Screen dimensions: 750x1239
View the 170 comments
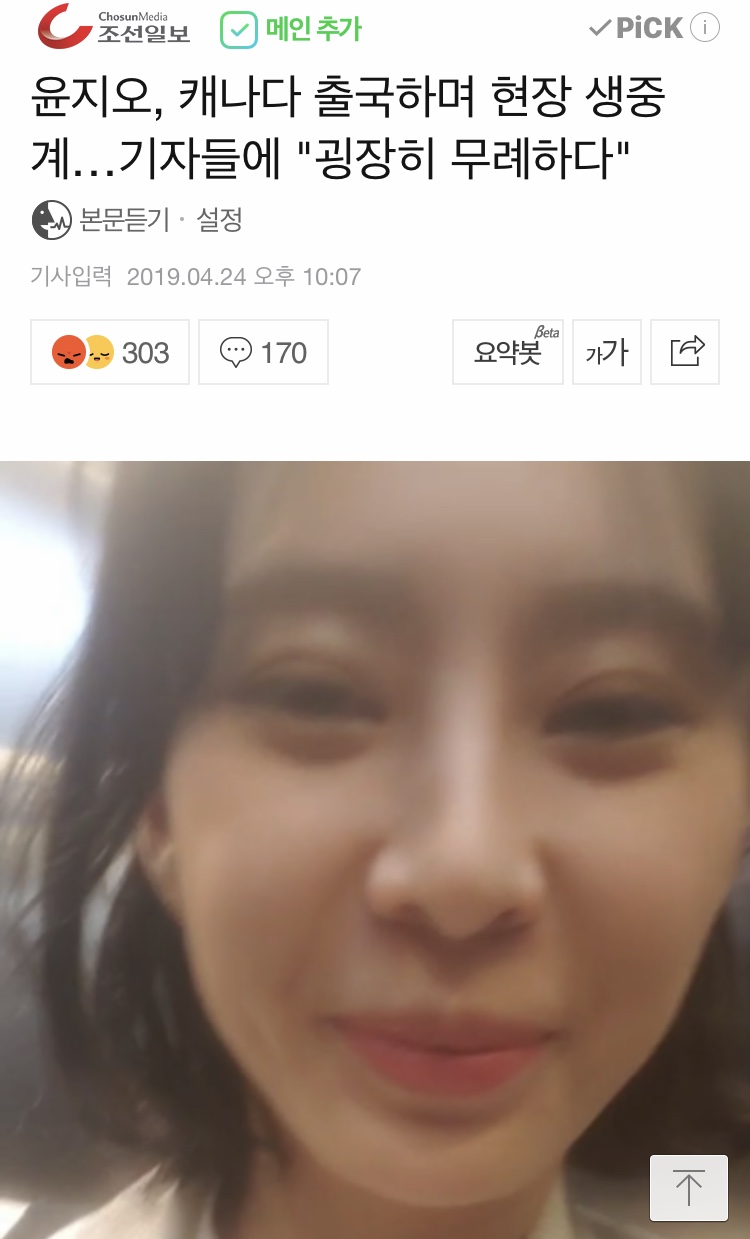click(x=263, y=352)
